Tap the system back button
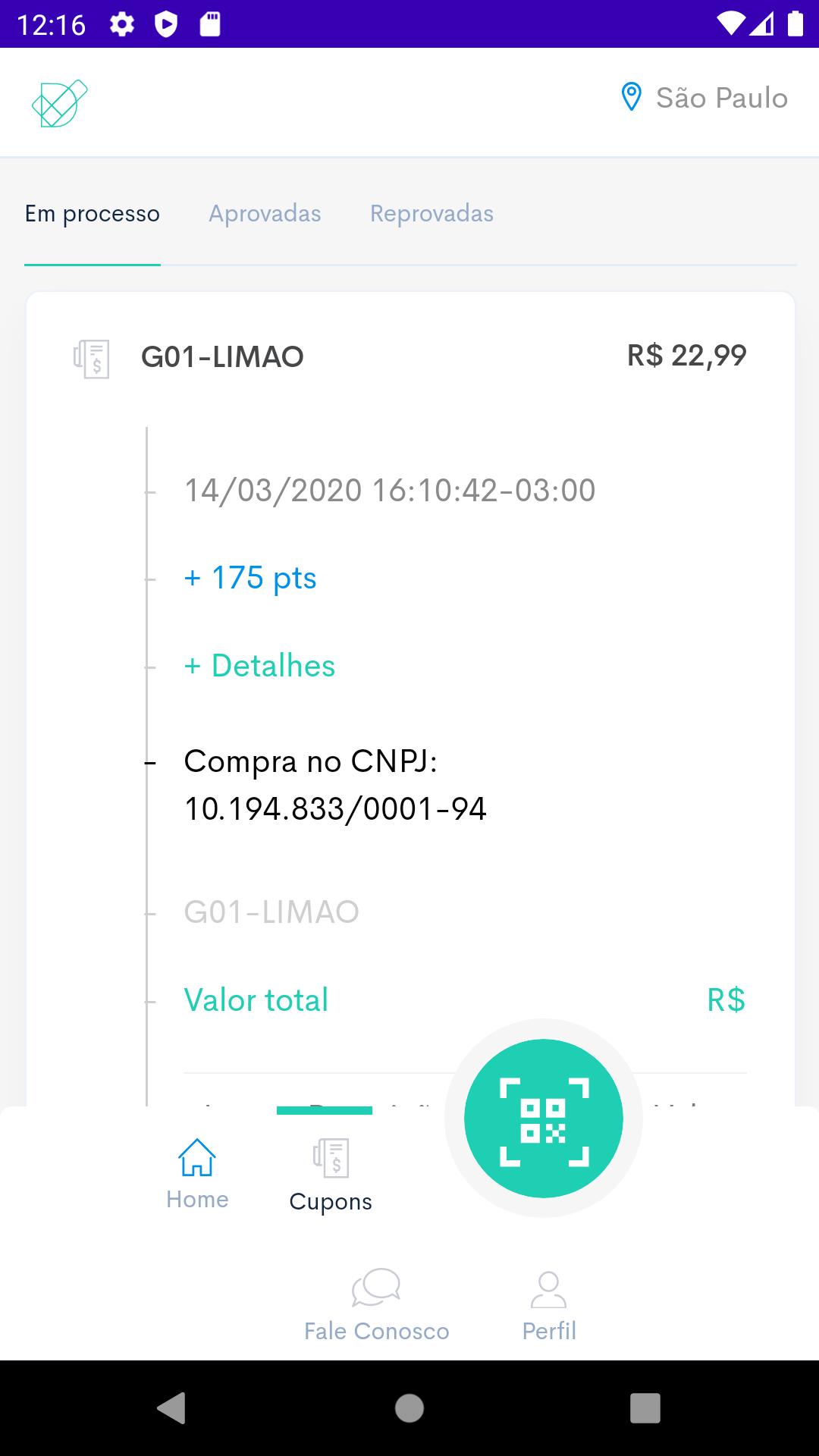The image size is (819, 1456). [171, 1408]
